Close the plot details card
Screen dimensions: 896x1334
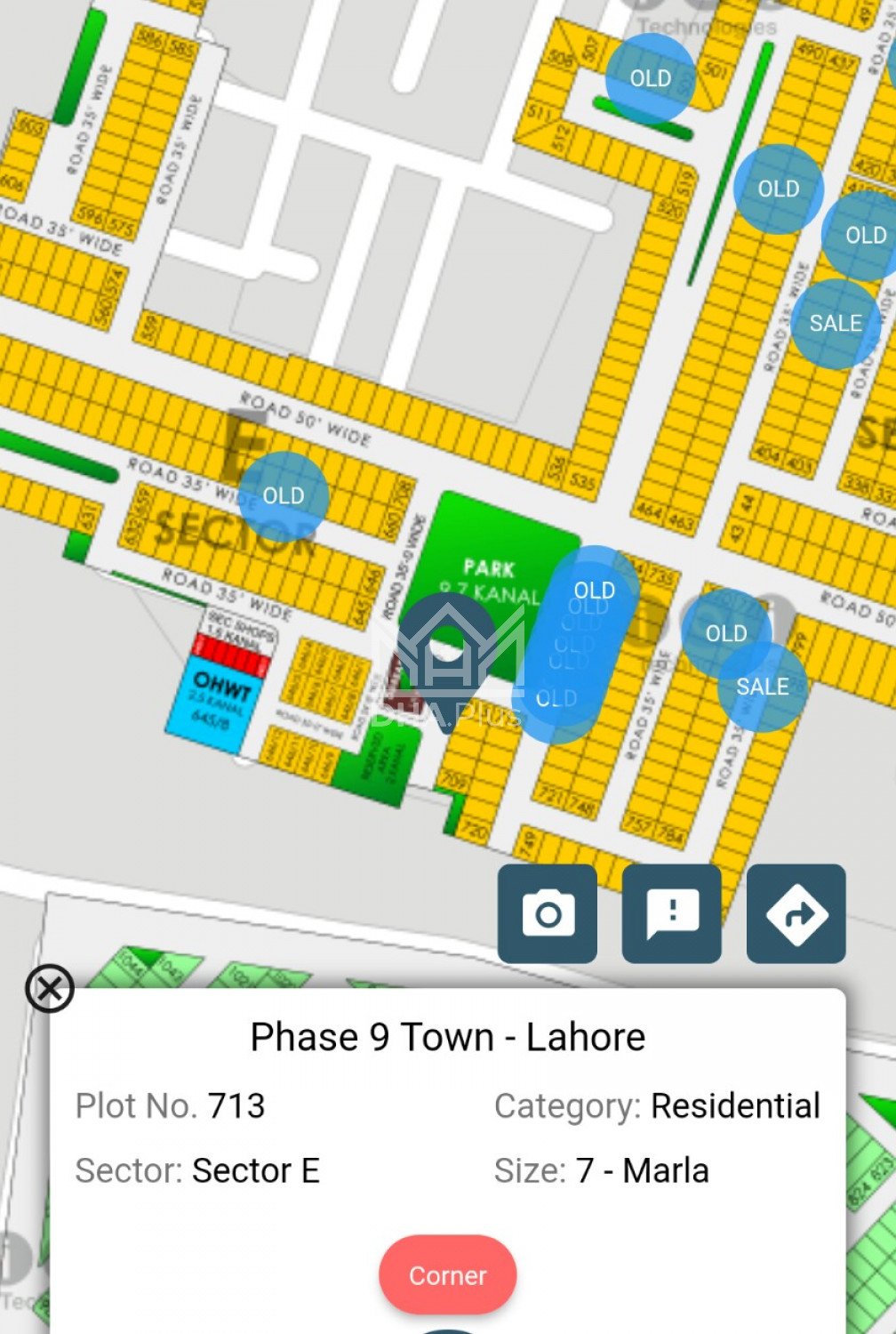[x=50, y=988]
